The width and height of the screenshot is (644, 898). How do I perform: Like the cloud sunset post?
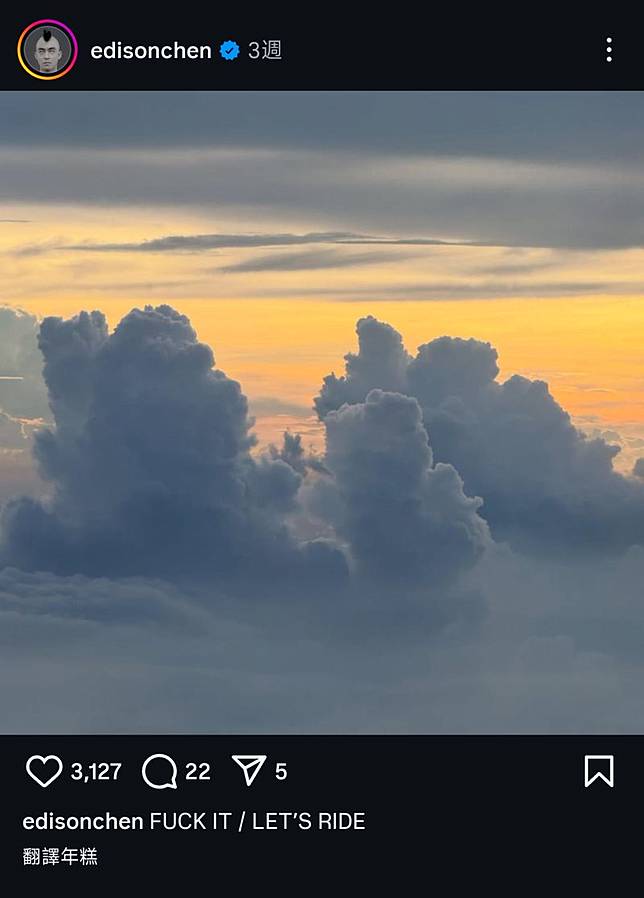(x=44, y=771)
